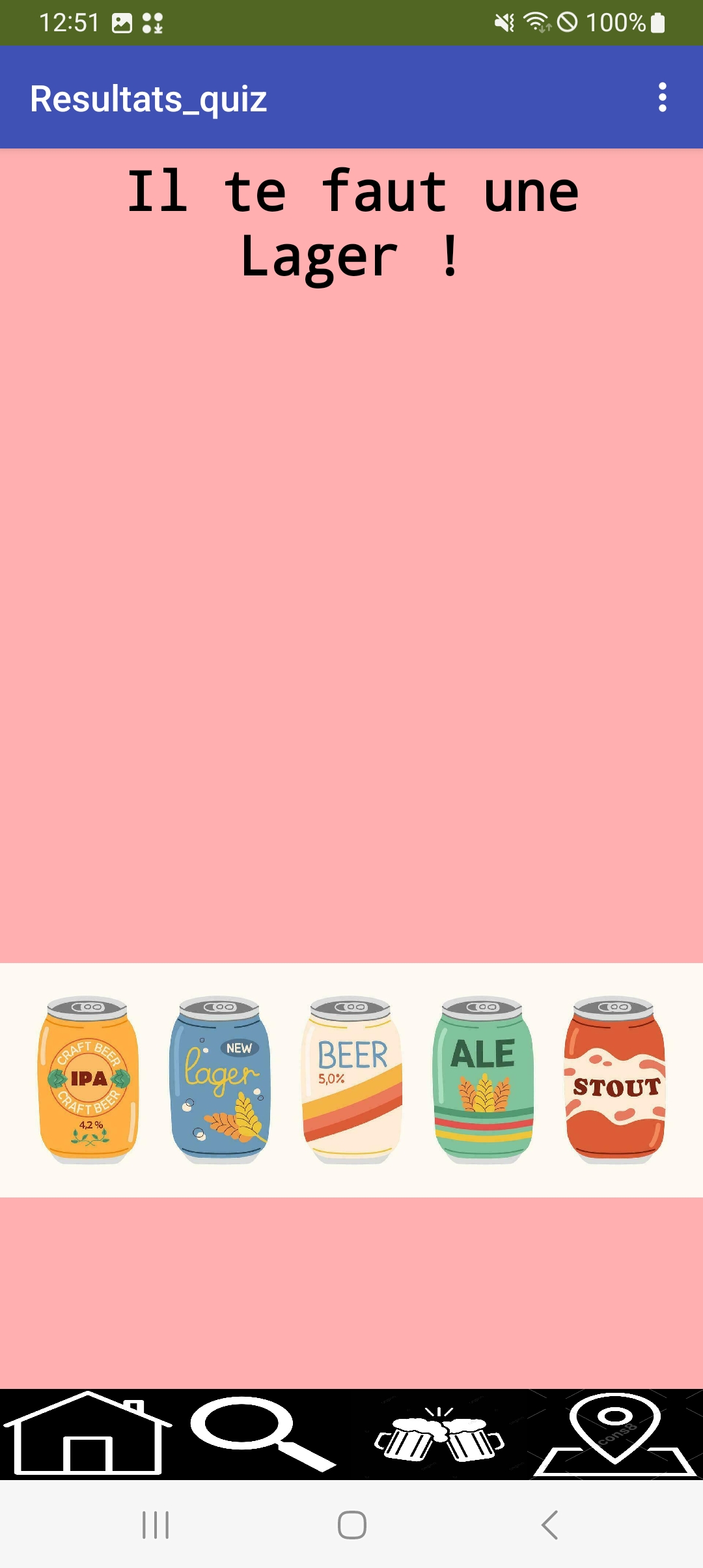Open the map location pin

[x=615, y=1434]
